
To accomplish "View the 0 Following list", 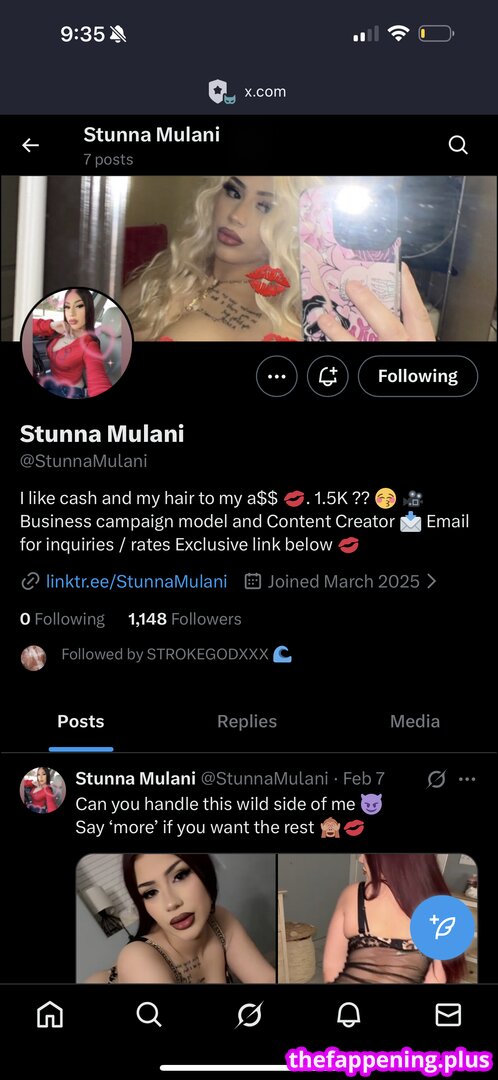I will [x=63, y=619].
